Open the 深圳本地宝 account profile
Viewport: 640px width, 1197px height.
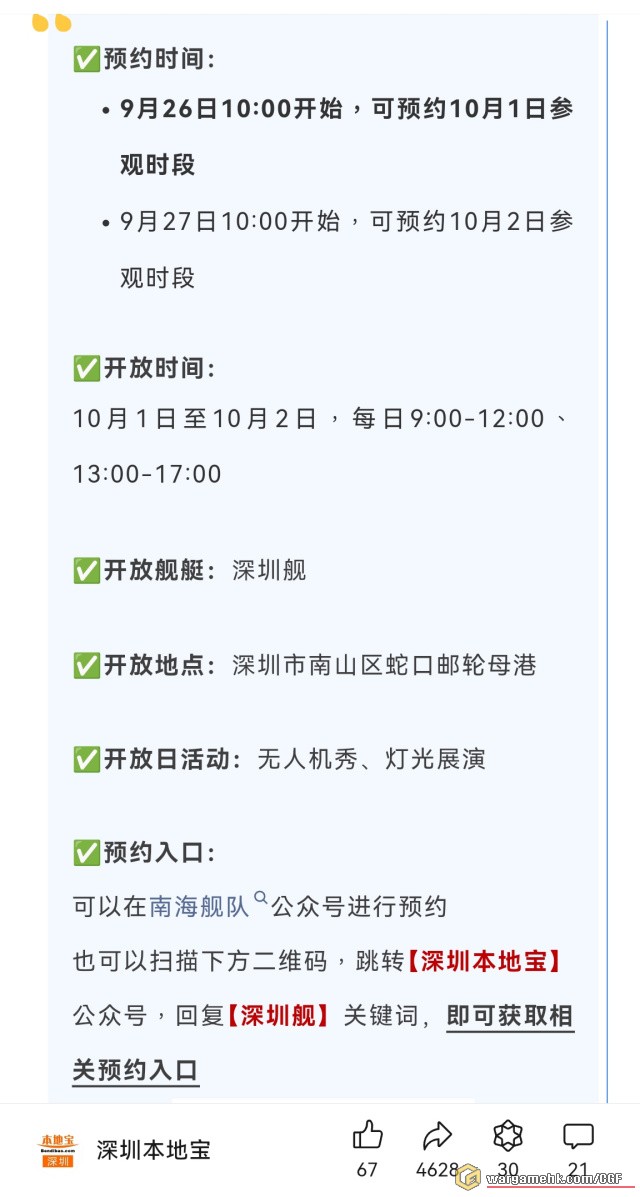coord(125,1150)
